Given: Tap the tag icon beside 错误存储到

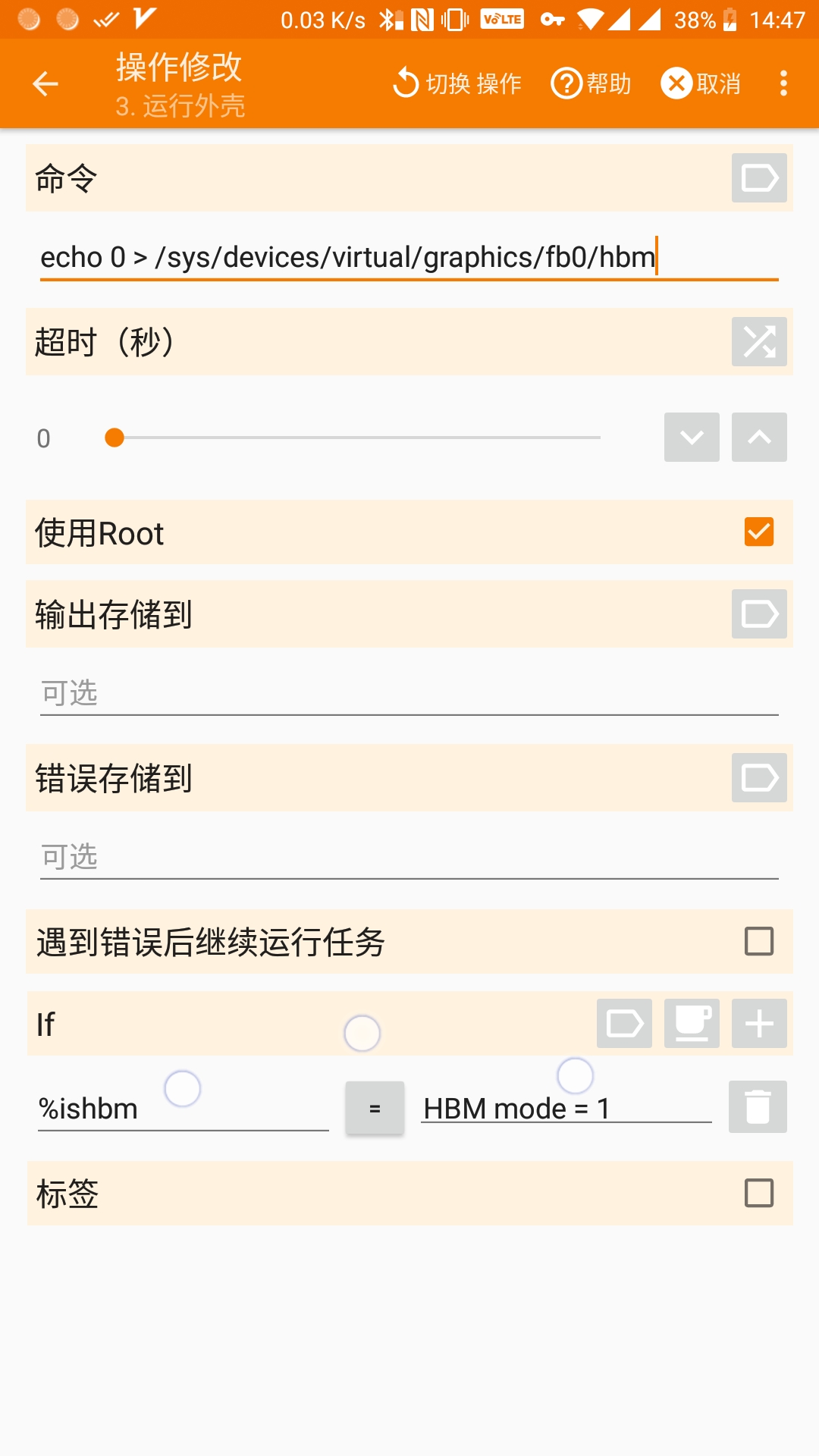Looking at the screenshot, I should 759,778.
